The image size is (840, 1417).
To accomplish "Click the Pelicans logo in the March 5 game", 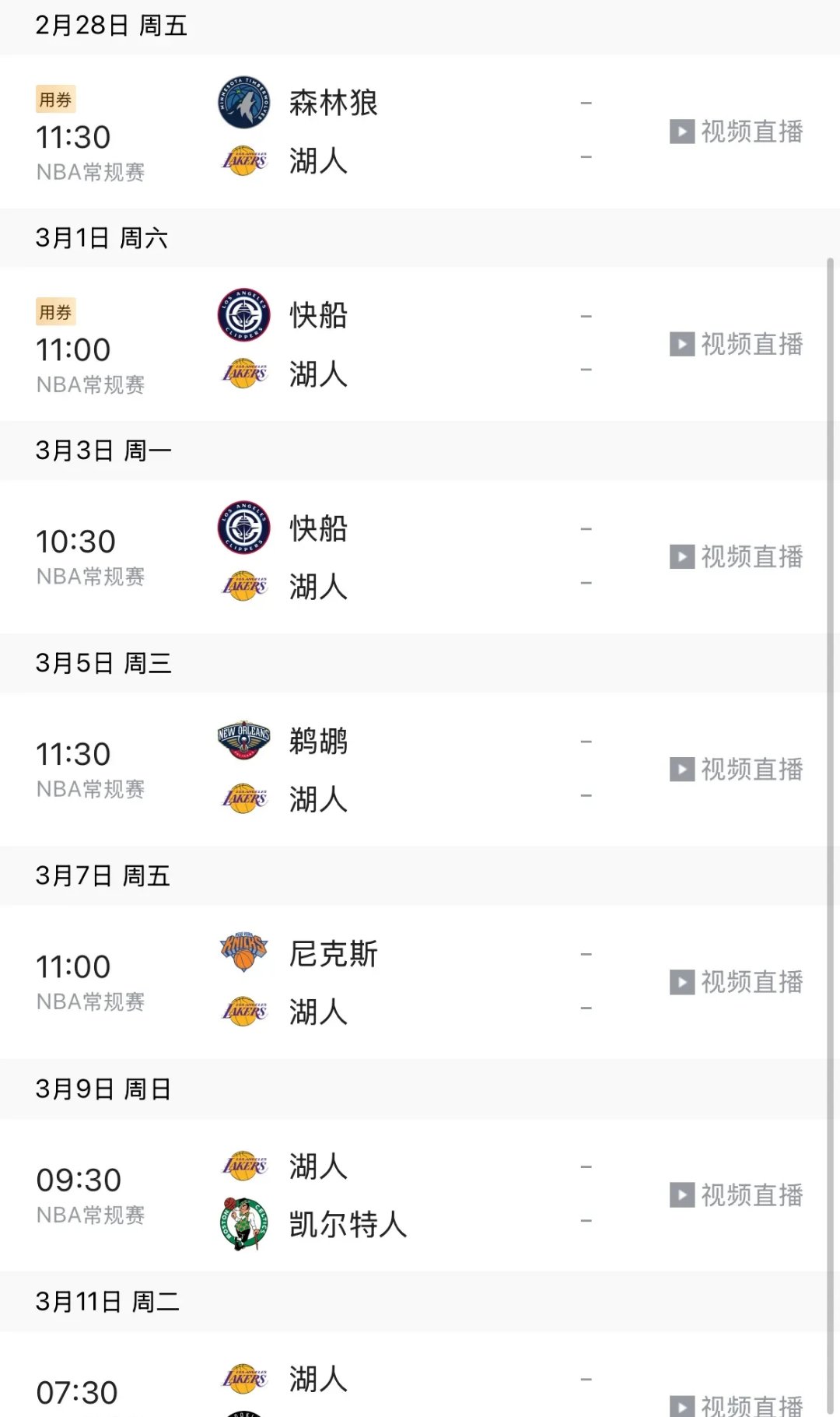I will tap(243, 741).
